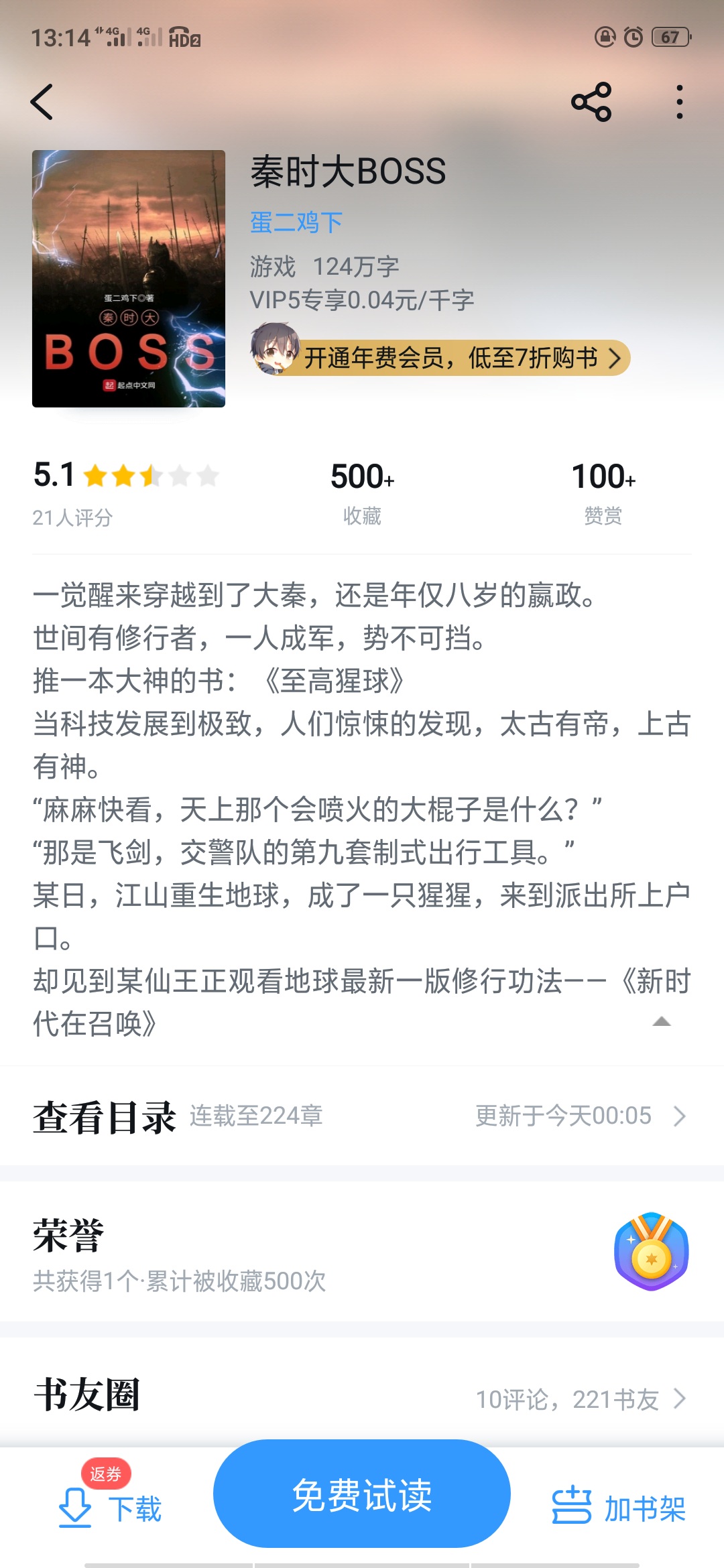Open the 秦时大BOSS cover image
The image size is (724, 1568).
point(129,279)
